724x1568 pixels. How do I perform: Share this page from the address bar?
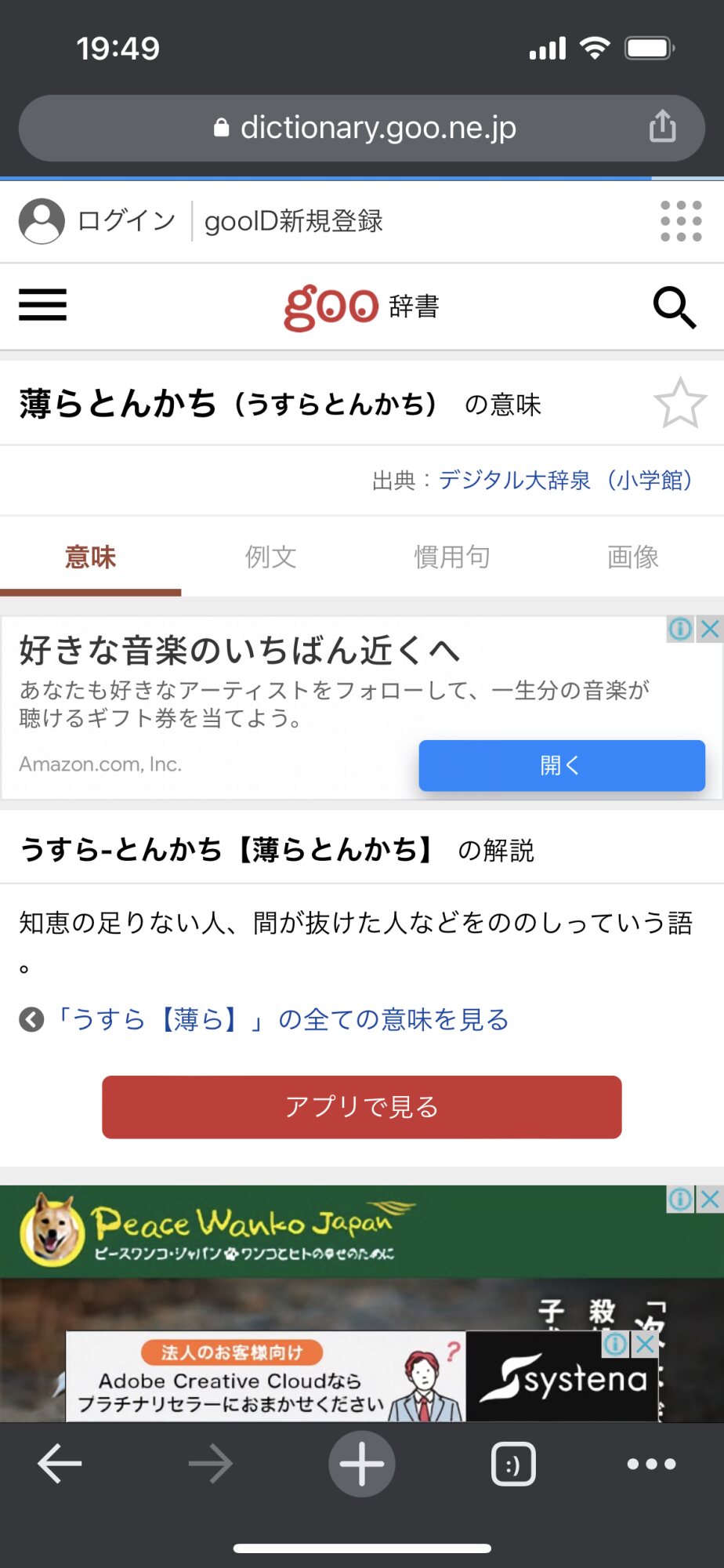(x=662, y=126)
